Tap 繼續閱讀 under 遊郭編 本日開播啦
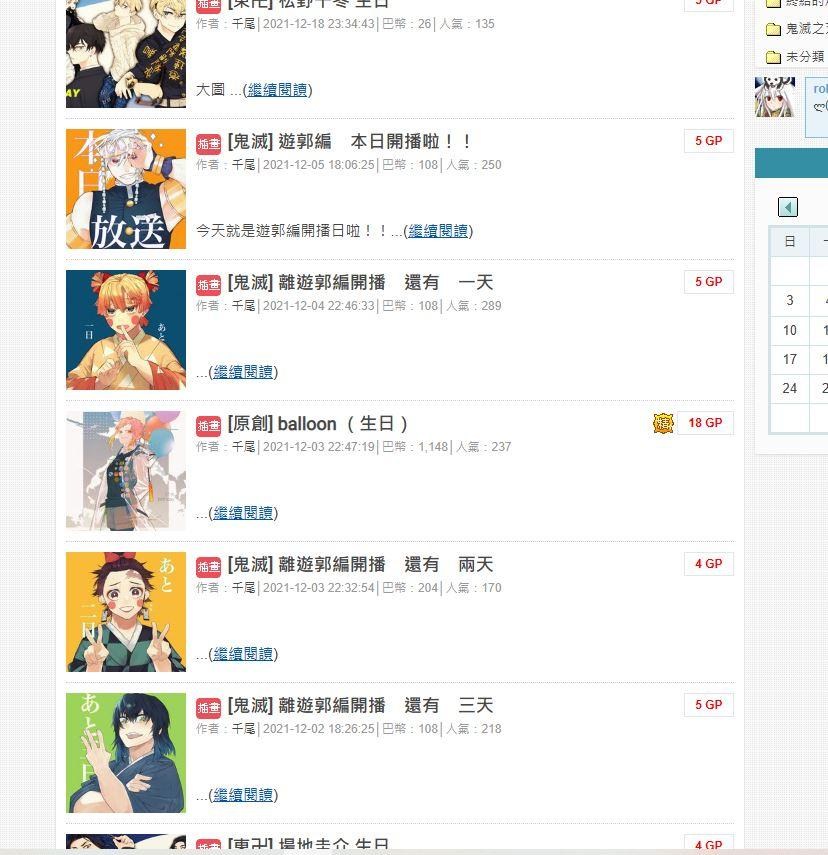 (x=438, y=231)
